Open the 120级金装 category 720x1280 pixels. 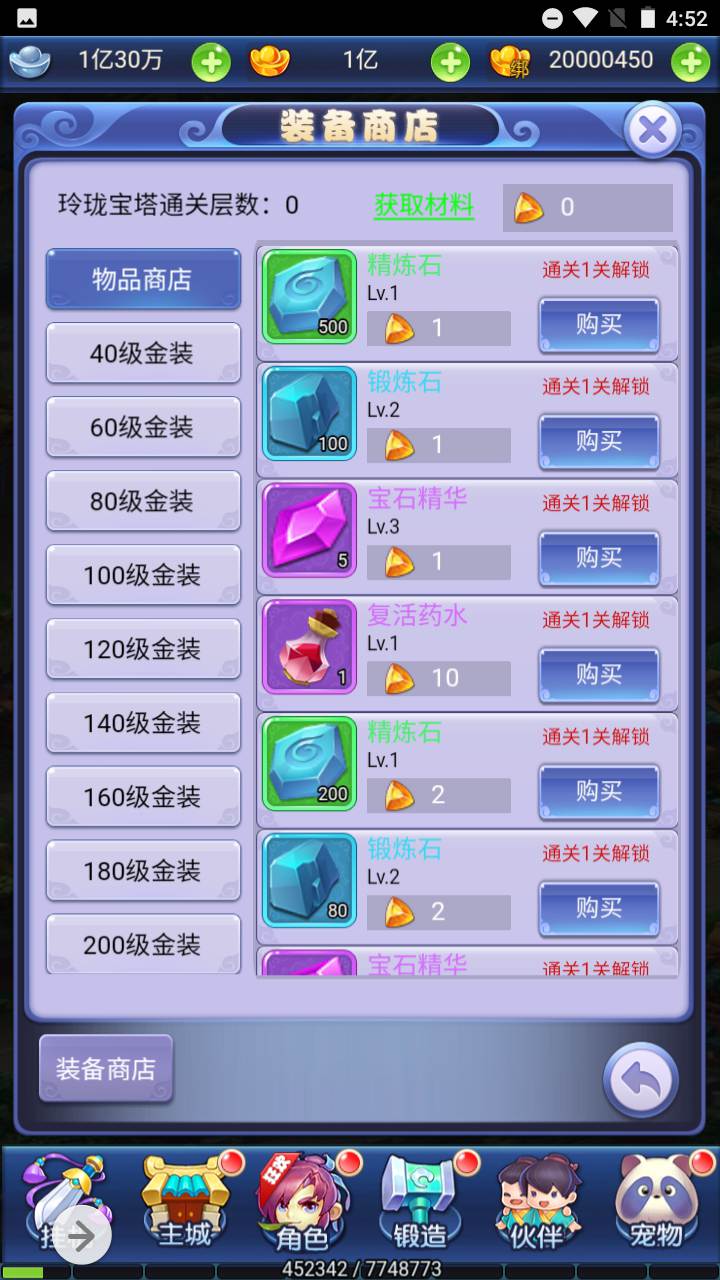(143, 649)
